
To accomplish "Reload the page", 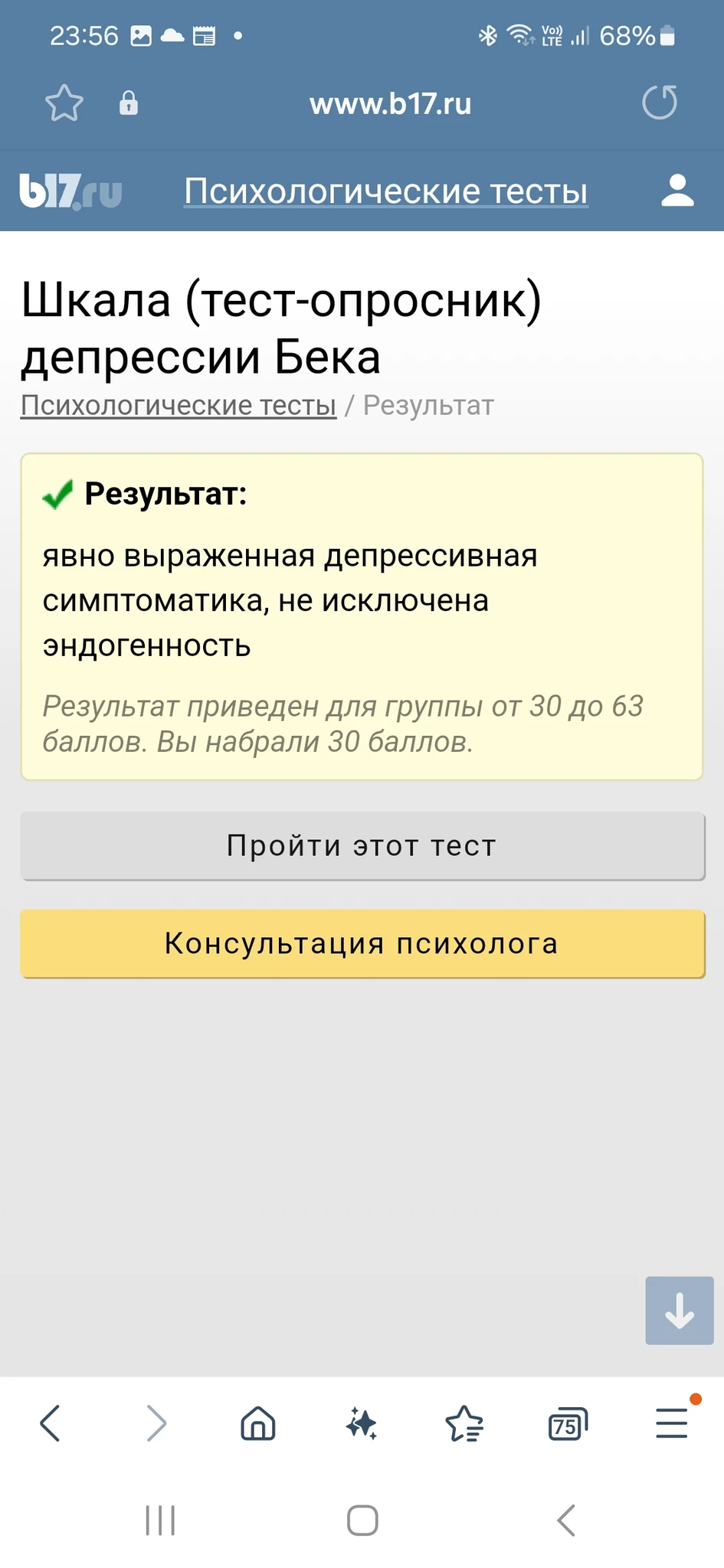I will click(x=659, y=103).
